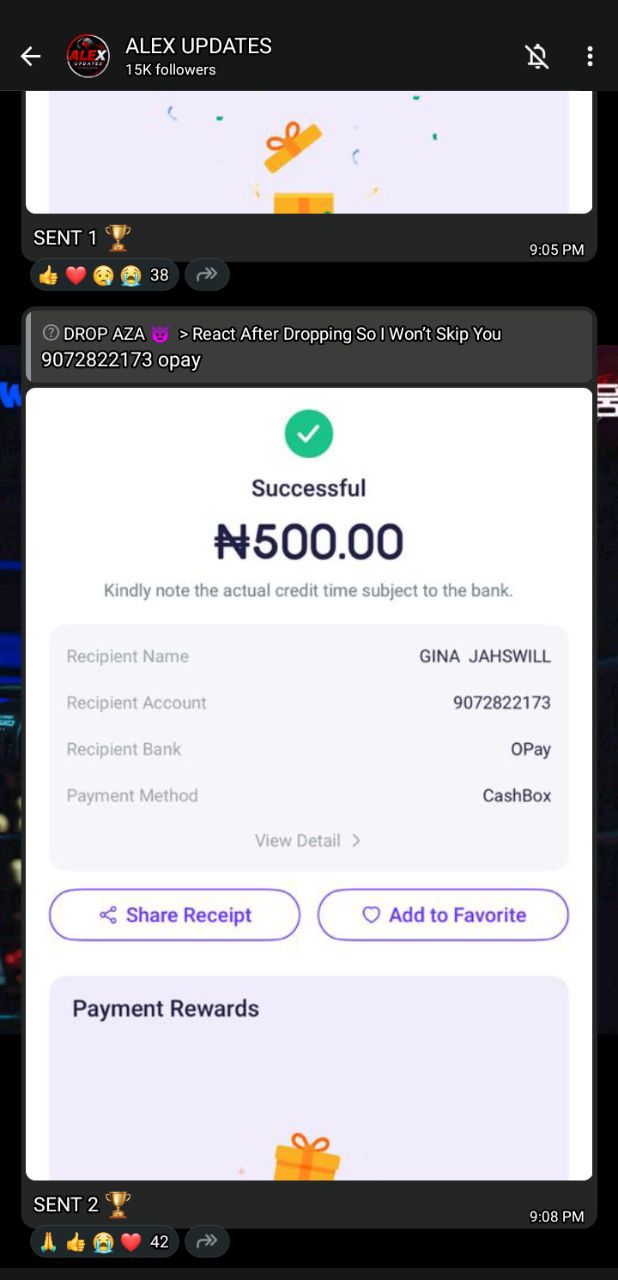Open the ₦500.00 receipt image in SENT 2

[x=309, y=784]
